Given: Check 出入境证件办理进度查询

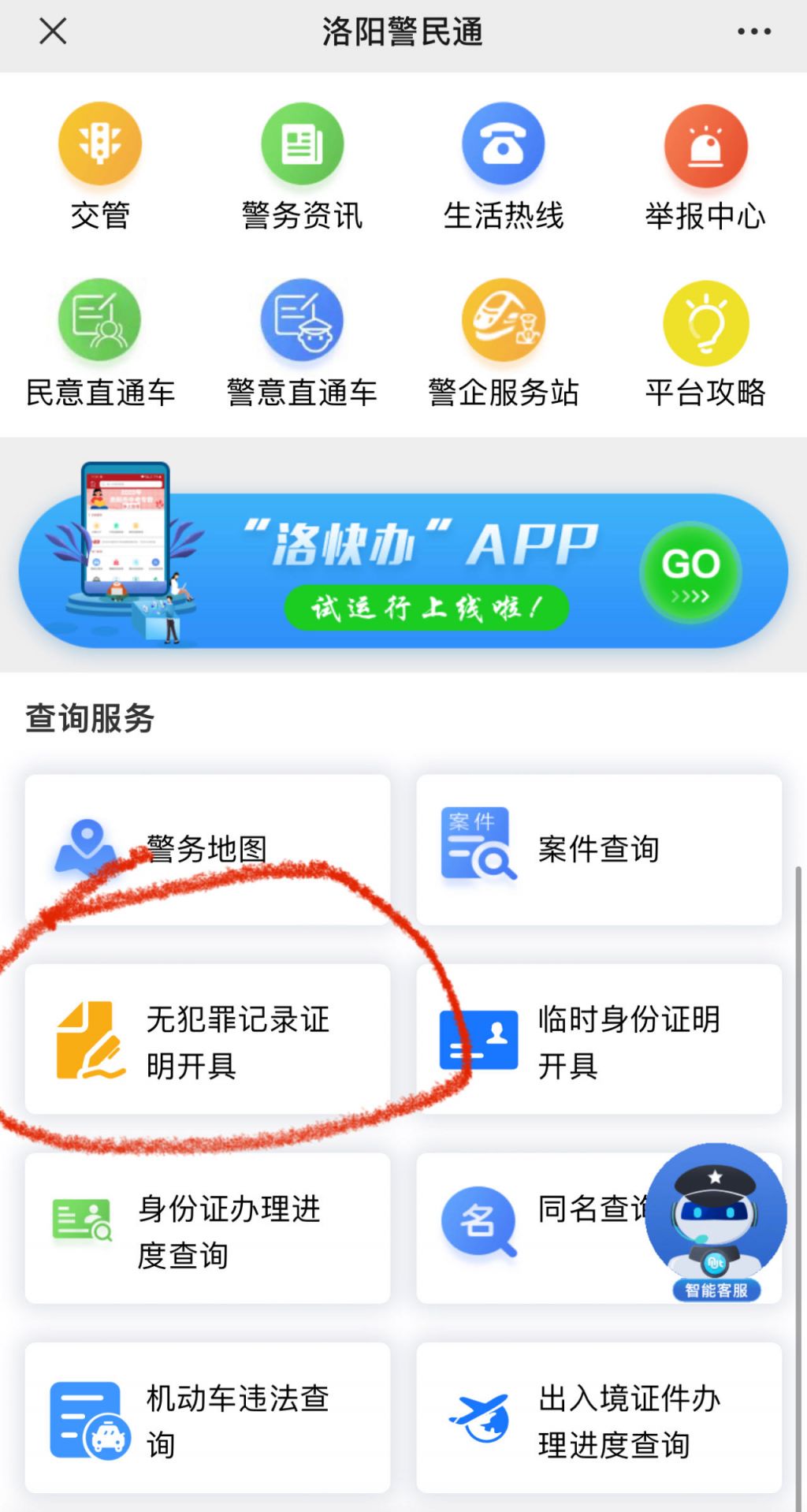Looking at the screenshot, I should click(x=599, y=1417).
